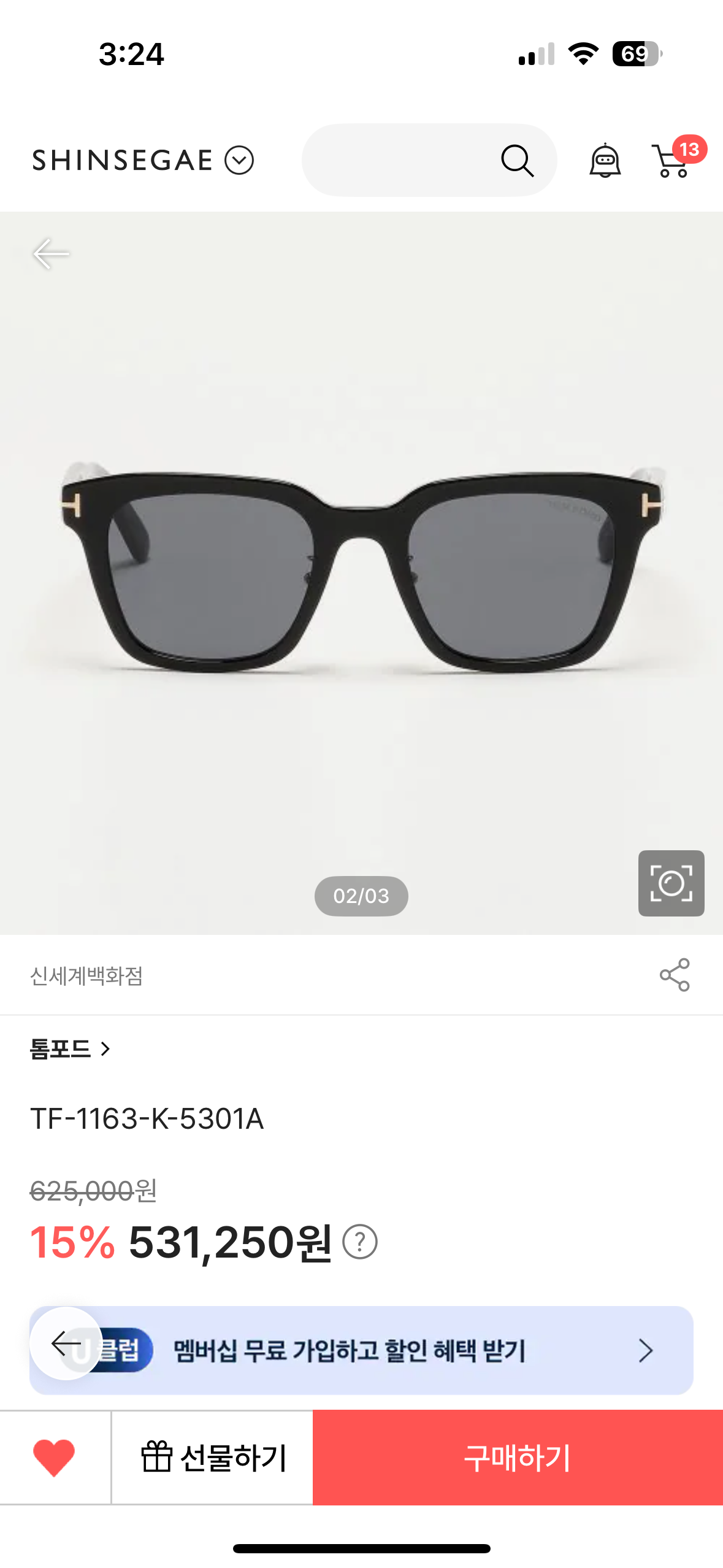Screen dimensions: 723x1568
Task: Tap 선물하기 to send as gift
Action: (213, 1457)
